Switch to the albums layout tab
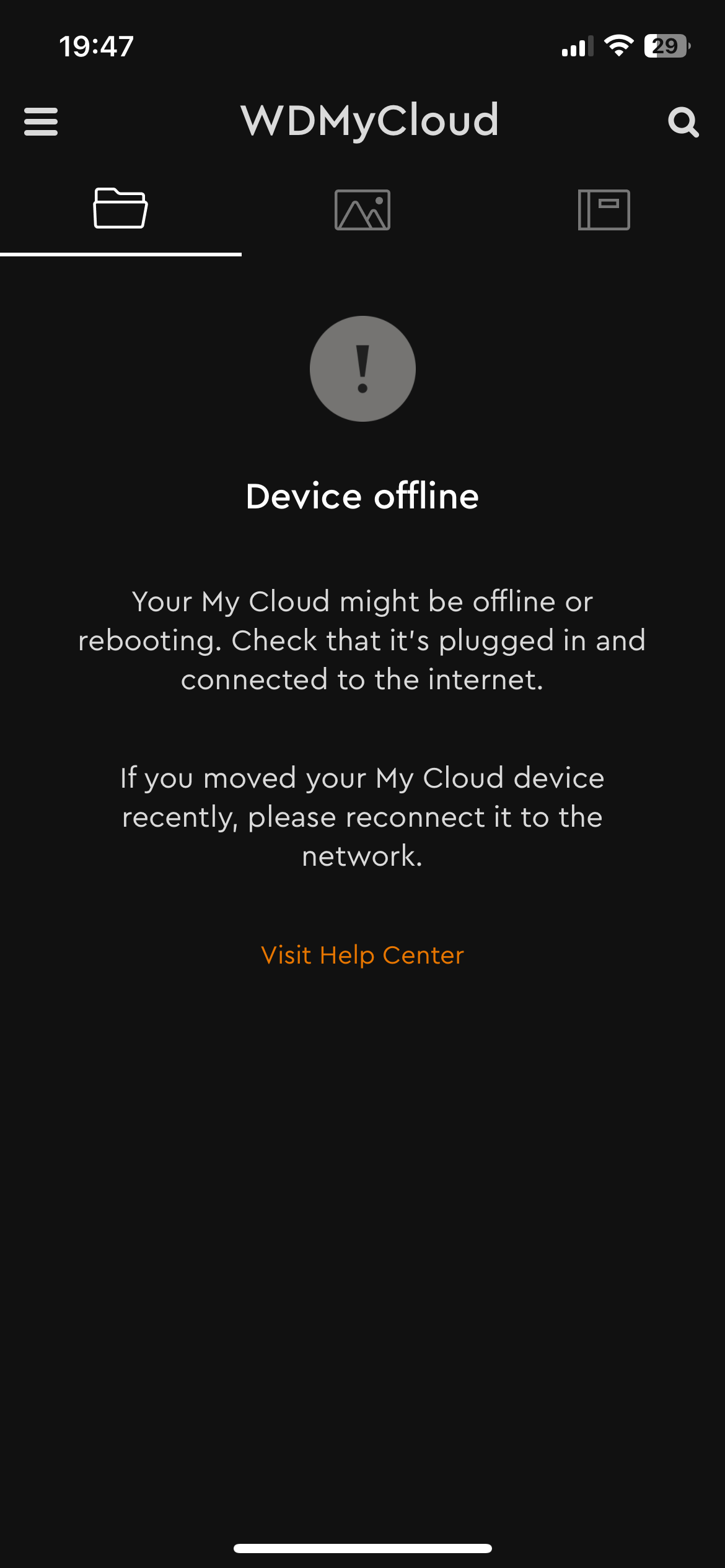The width and height of the screenshot is (725, 1568). pos(604,210)
